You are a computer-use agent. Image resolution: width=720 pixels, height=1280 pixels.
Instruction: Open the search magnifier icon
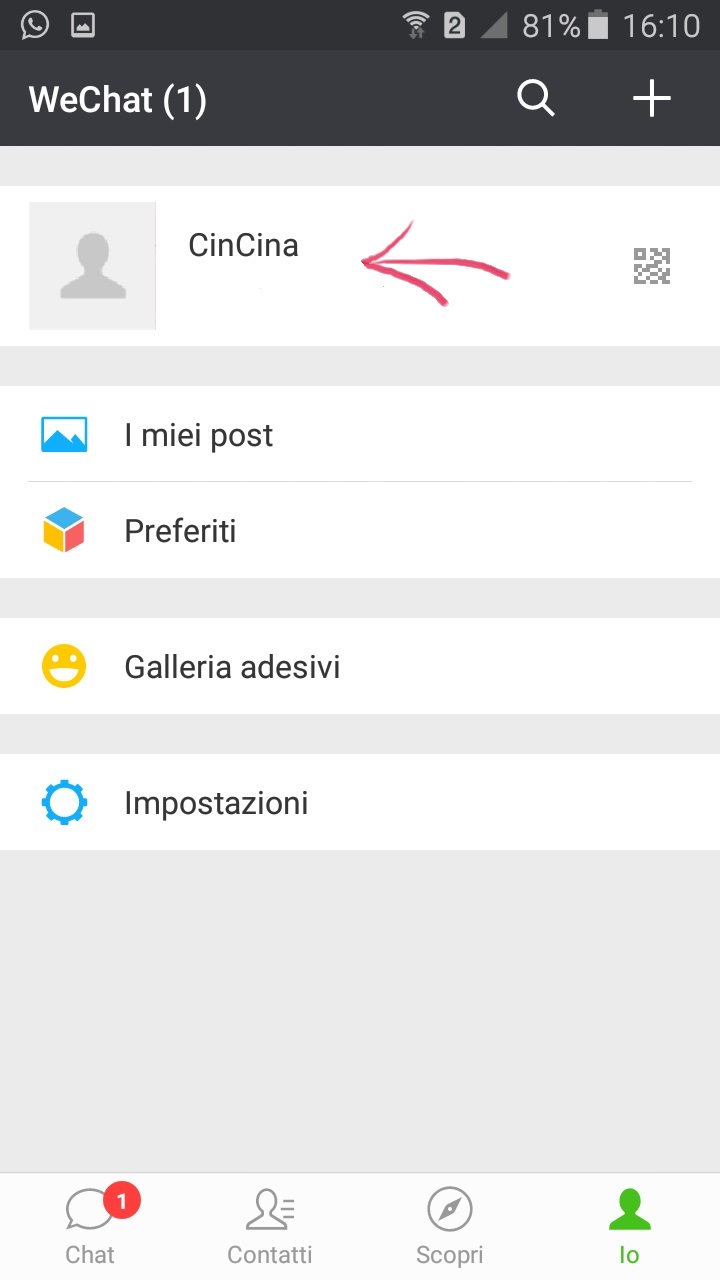(x=535, y=98)
